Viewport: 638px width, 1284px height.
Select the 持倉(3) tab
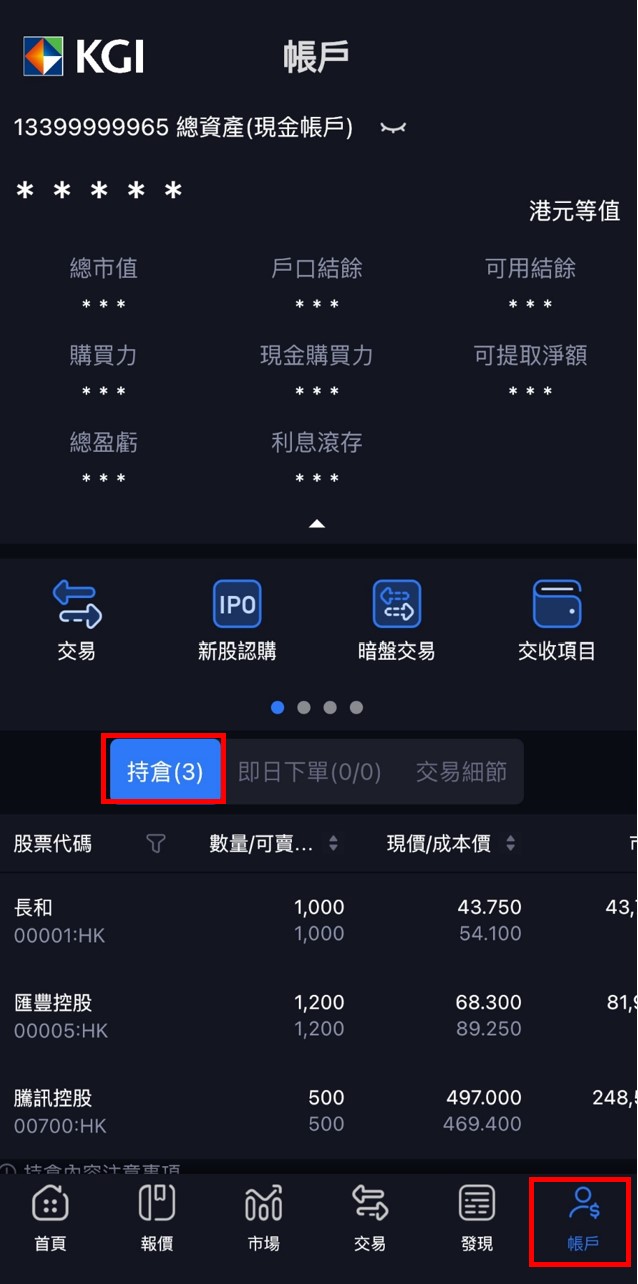(165, 771)
